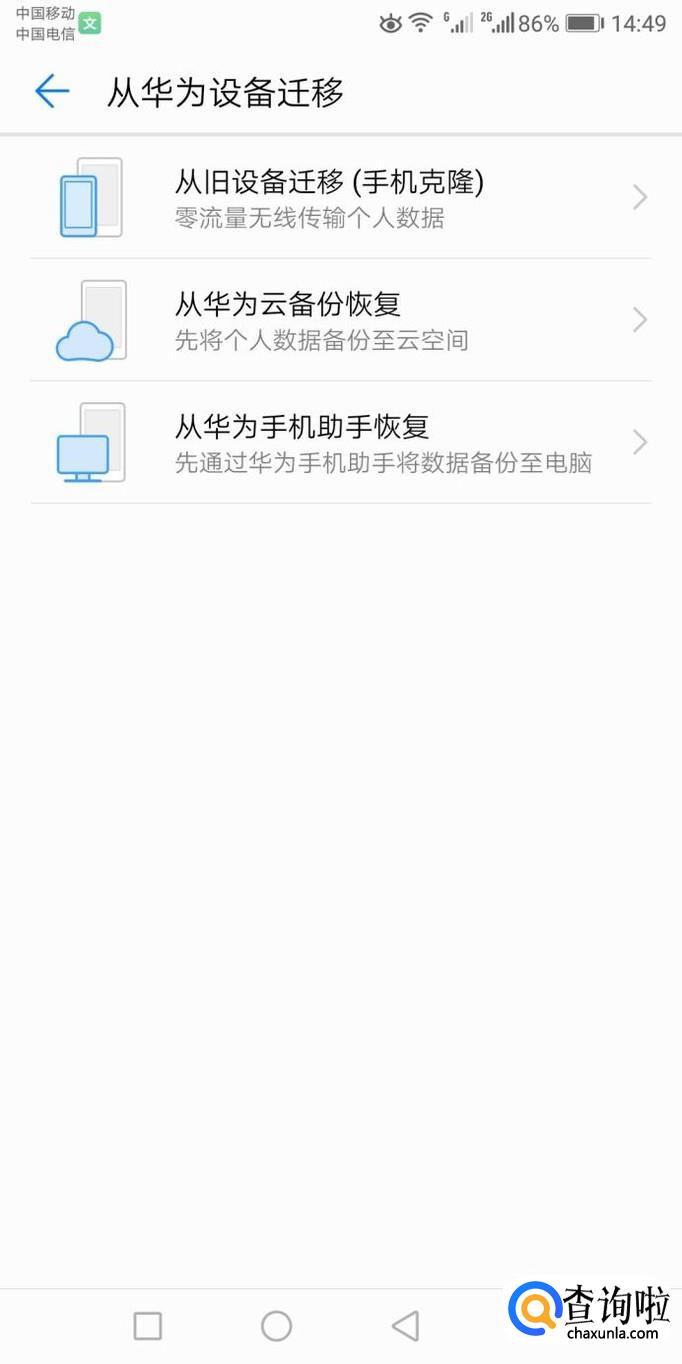Tap the system recent apps square button
The width and height of the screenshot is (682, 1364).
click(x=148, y=1326)
